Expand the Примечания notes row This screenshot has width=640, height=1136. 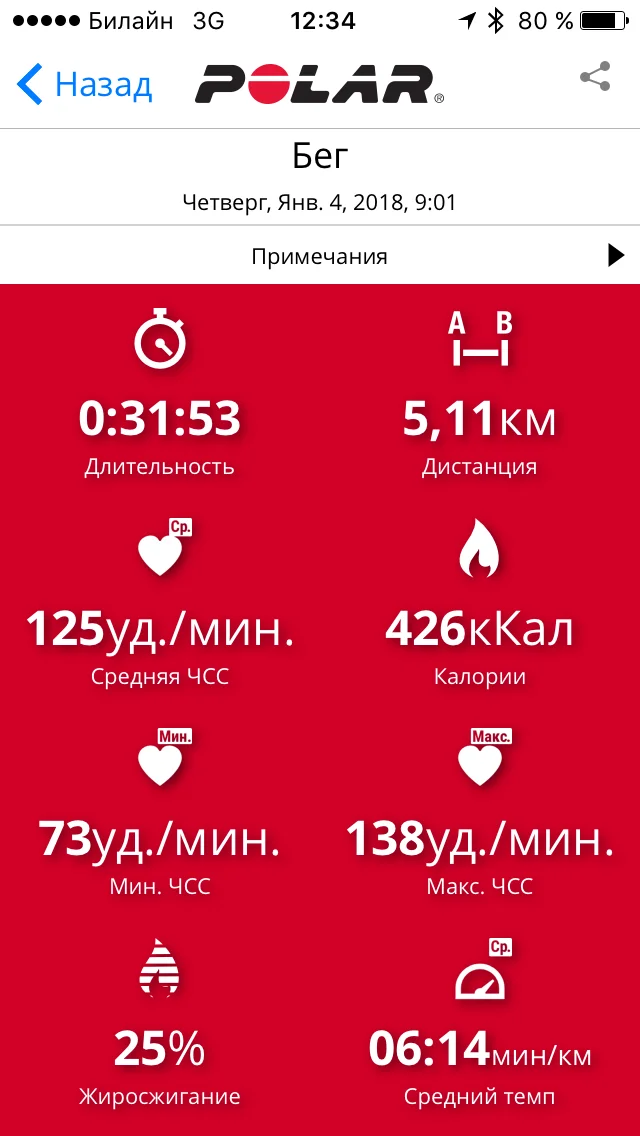coord(320,256)
